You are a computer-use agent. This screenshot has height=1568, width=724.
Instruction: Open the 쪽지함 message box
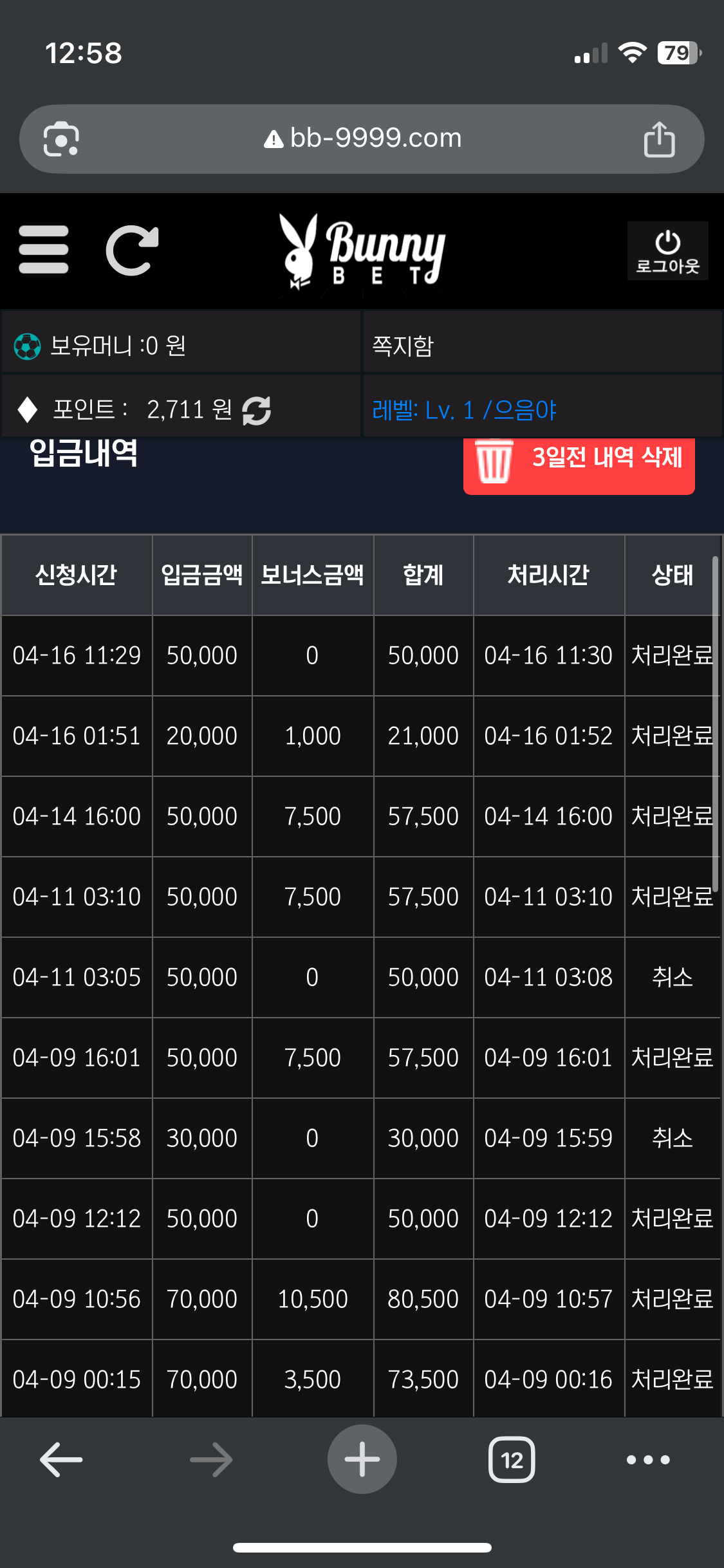pos(542,346)
